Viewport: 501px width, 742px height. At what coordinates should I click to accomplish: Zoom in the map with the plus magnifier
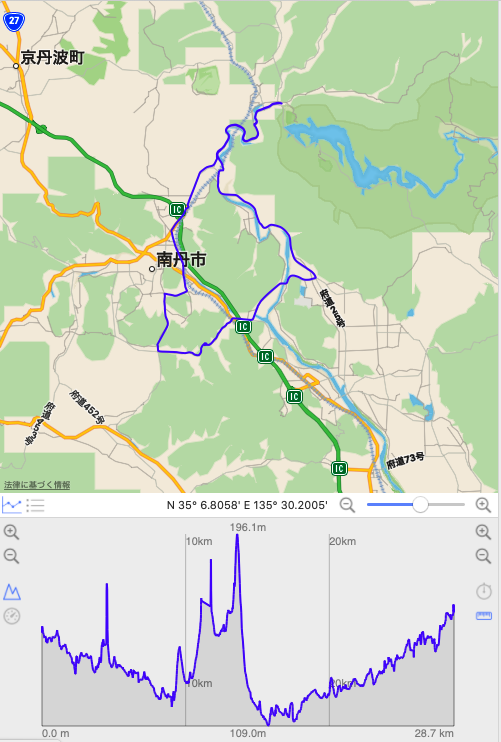point(483,505)
